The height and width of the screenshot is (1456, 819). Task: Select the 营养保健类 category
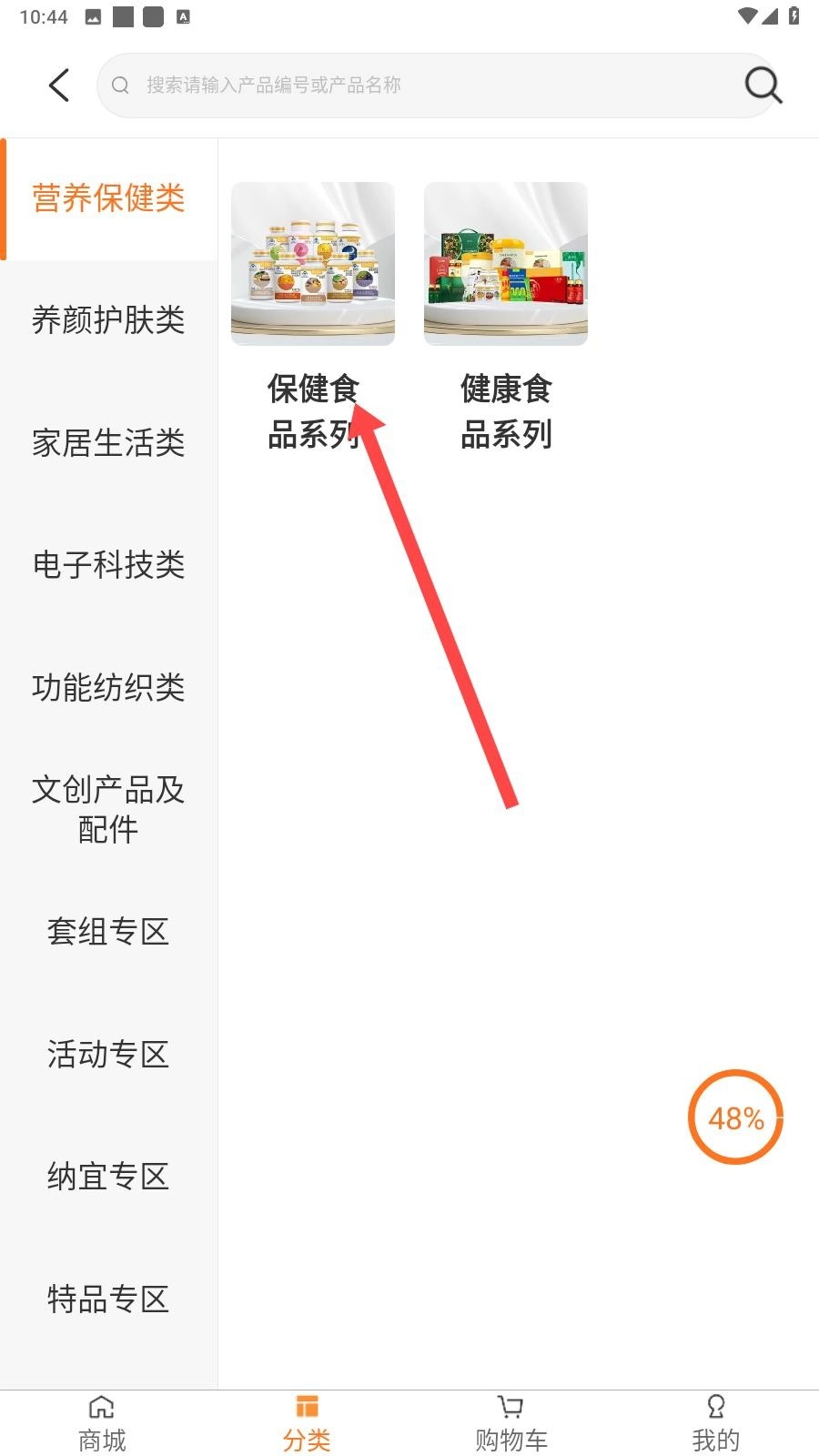tap(108, 198)
